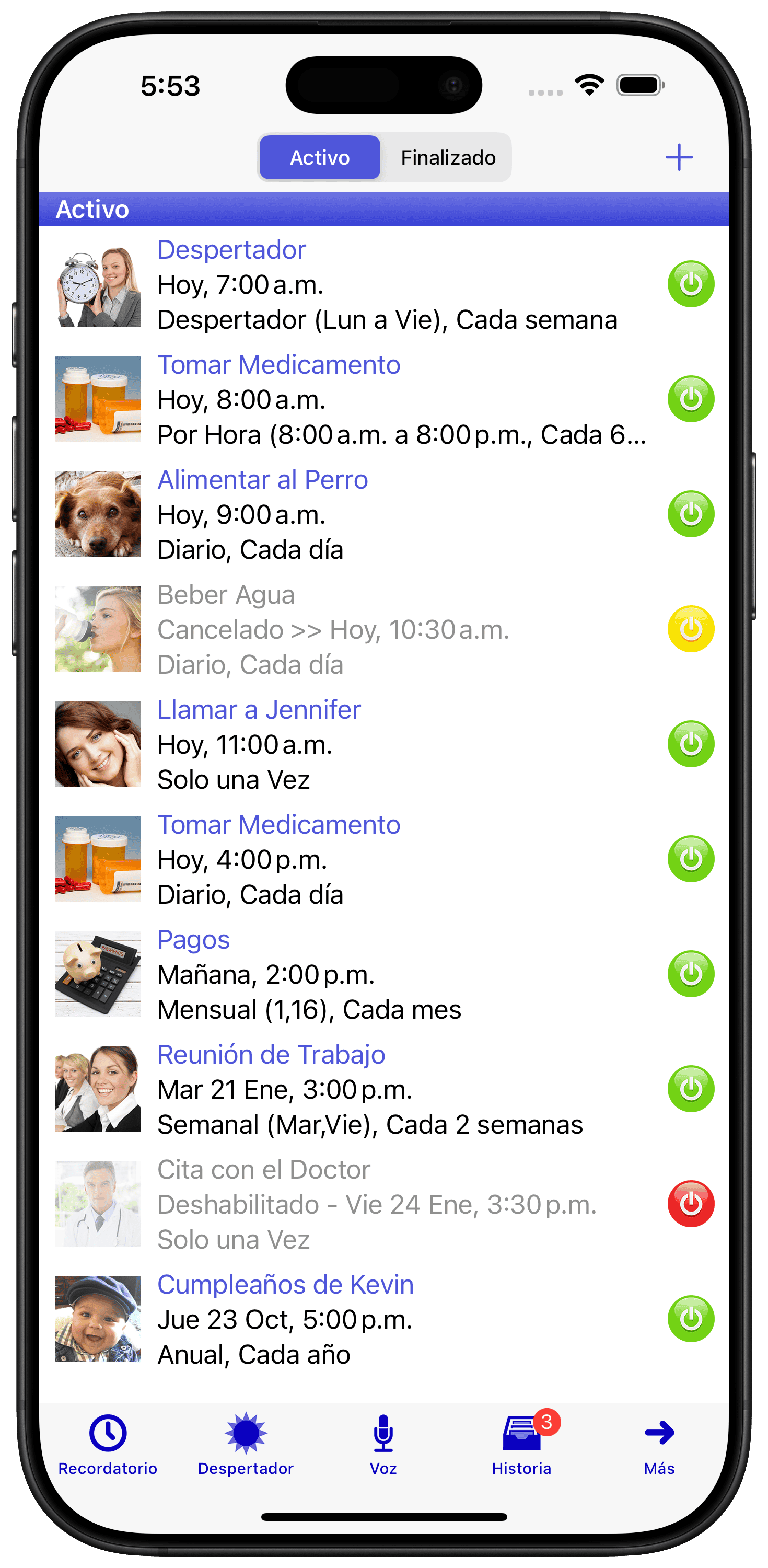Open the Llamar a Jennifer reminder
Screen dimensions: 768x1568
[x=383, y=744]
